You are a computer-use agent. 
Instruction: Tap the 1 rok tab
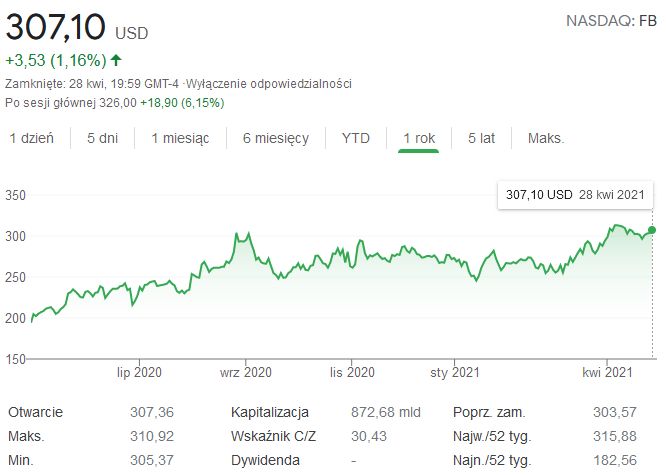418,138
